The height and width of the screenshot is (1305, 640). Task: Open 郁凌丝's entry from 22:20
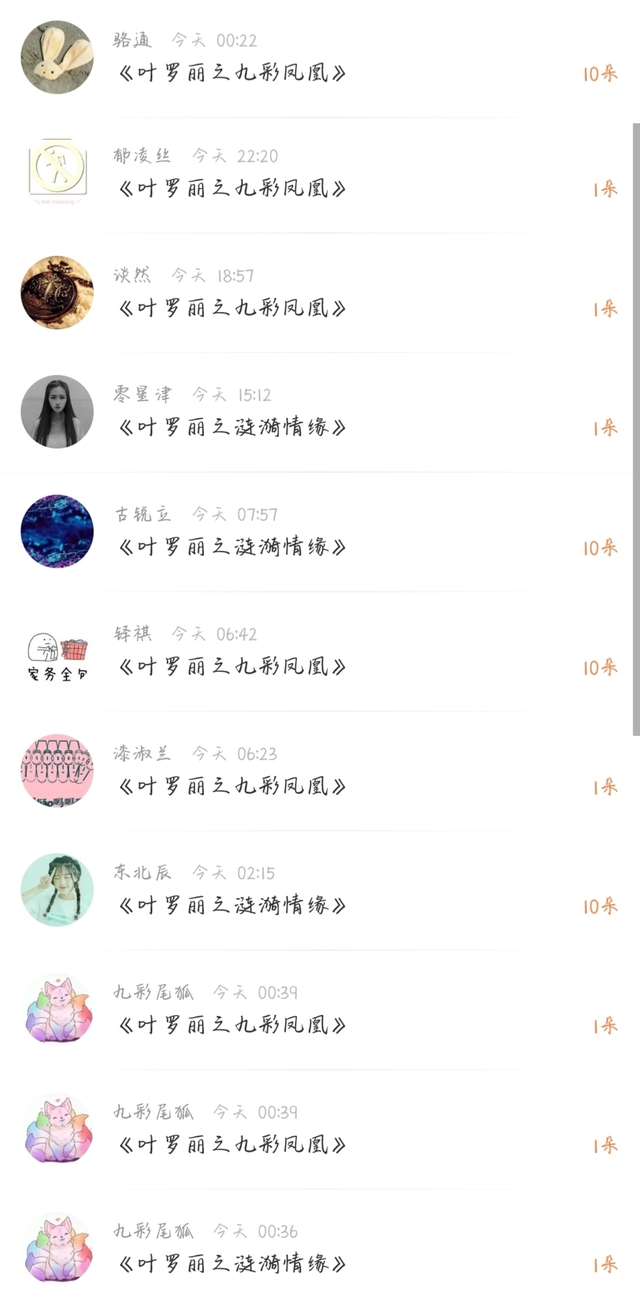tap(320, 174)
